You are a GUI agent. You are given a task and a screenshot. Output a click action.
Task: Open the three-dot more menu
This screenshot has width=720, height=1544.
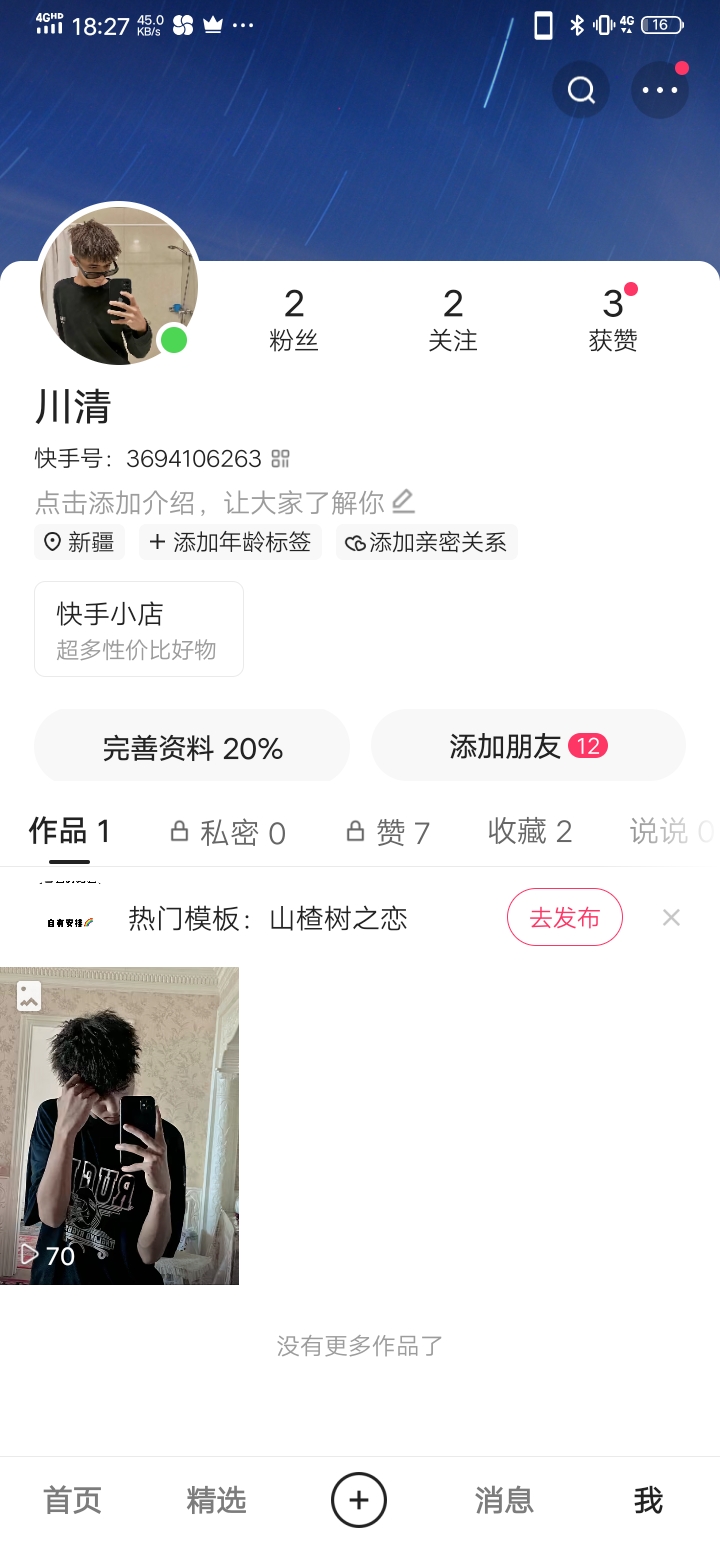coord(660,90)
